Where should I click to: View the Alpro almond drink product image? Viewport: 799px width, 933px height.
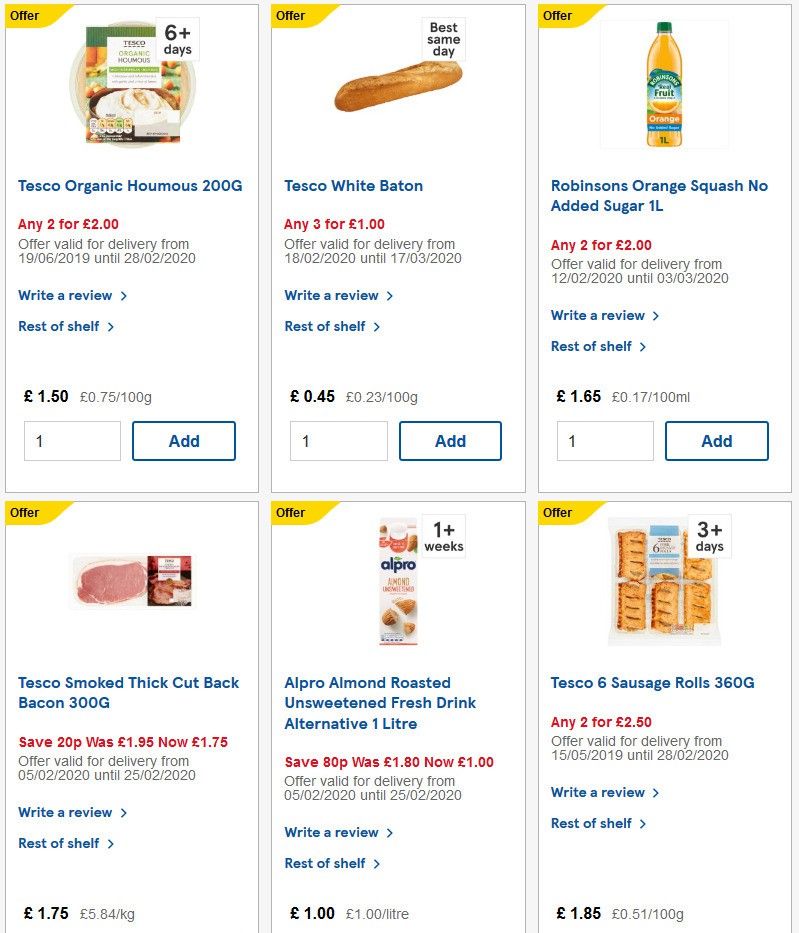(395, 580)
